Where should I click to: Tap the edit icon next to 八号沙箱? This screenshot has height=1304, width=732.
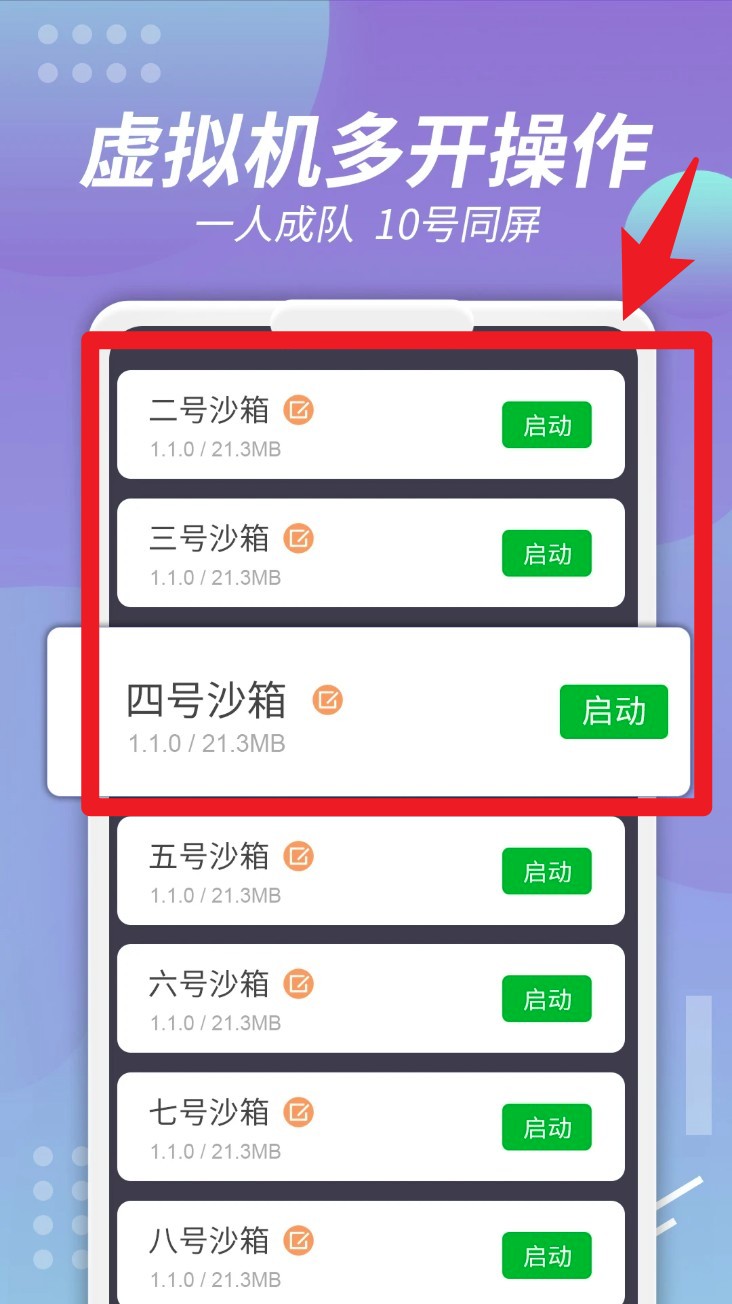(x=298, y=1239)
